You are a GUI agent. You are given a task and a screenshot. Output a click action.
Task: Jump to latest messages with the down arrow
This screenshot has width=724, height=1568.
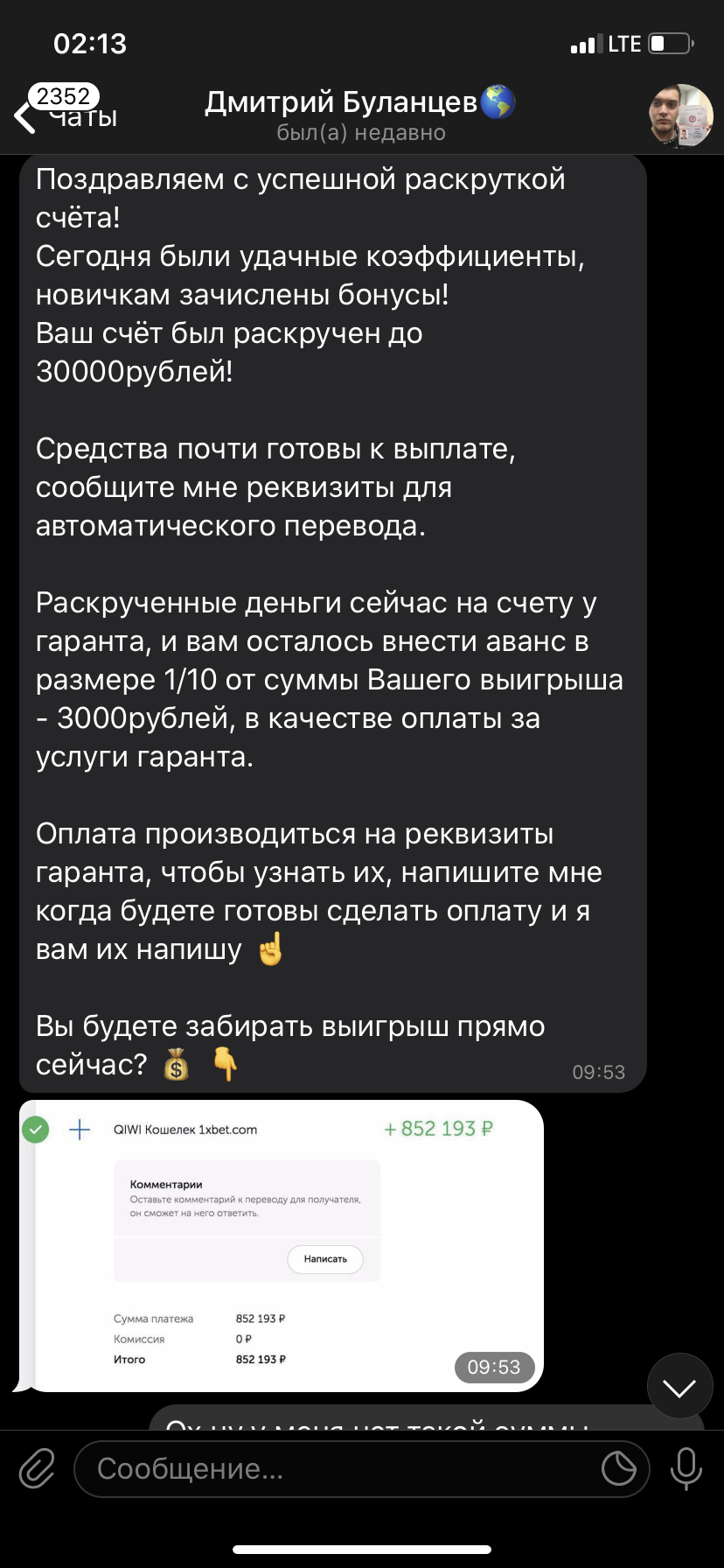680,1386
